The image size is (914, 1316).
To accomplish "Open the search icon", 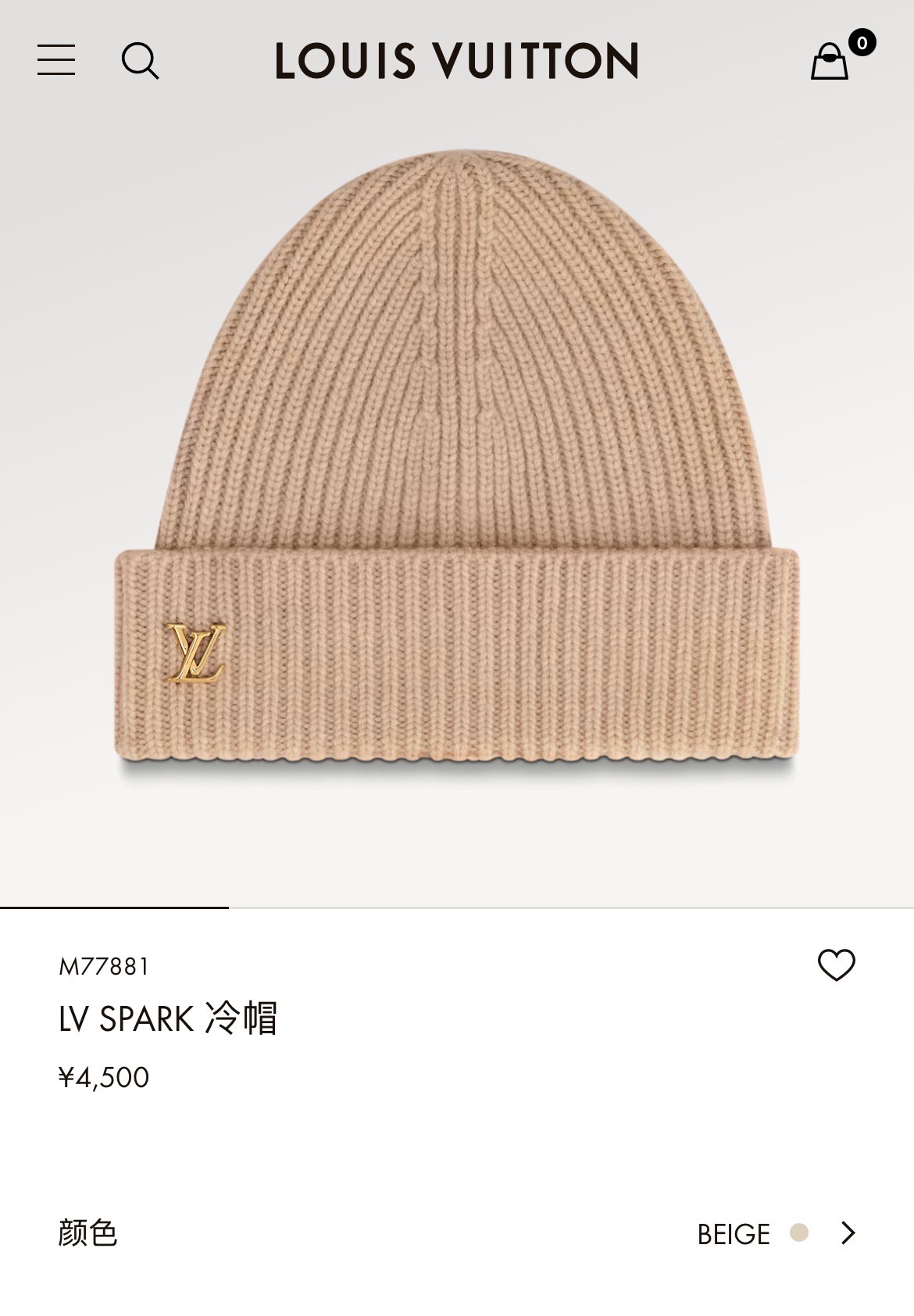I will [x=140, y=60].
